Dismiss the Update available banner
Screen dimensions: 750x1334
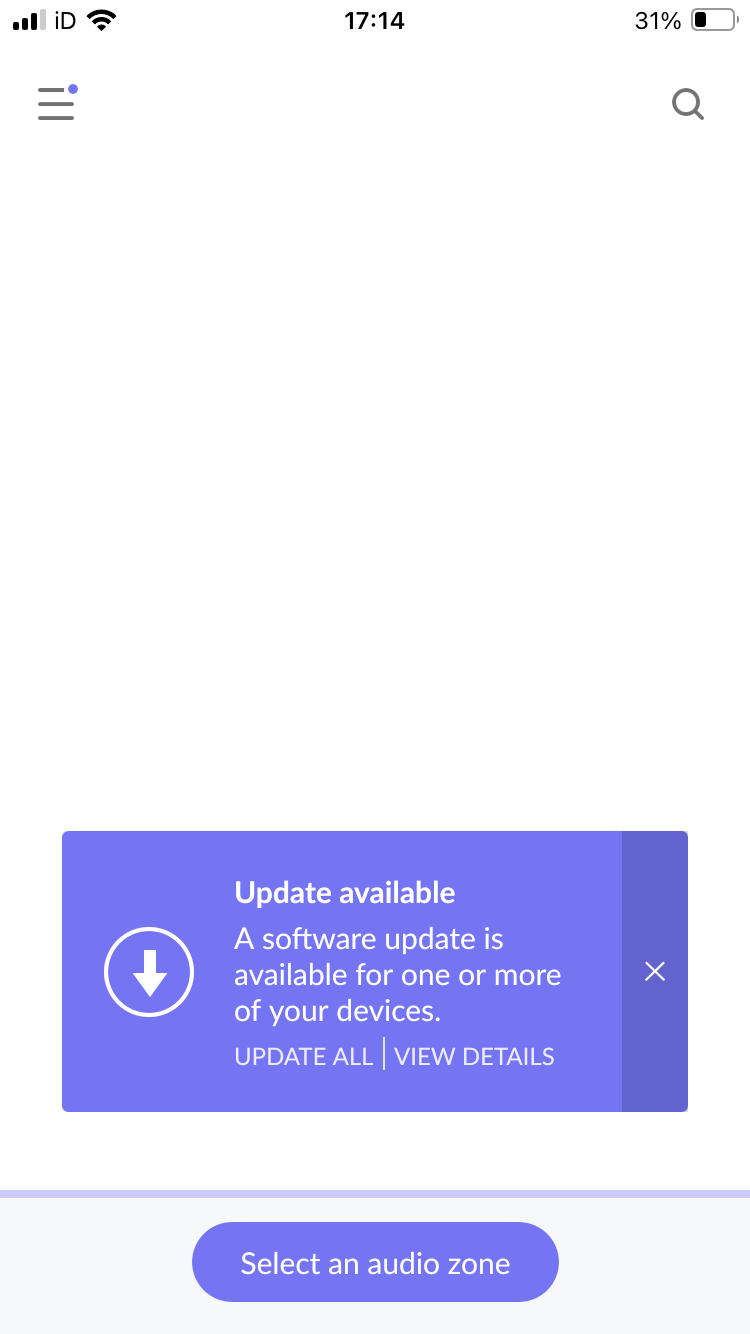pos(655,971)
